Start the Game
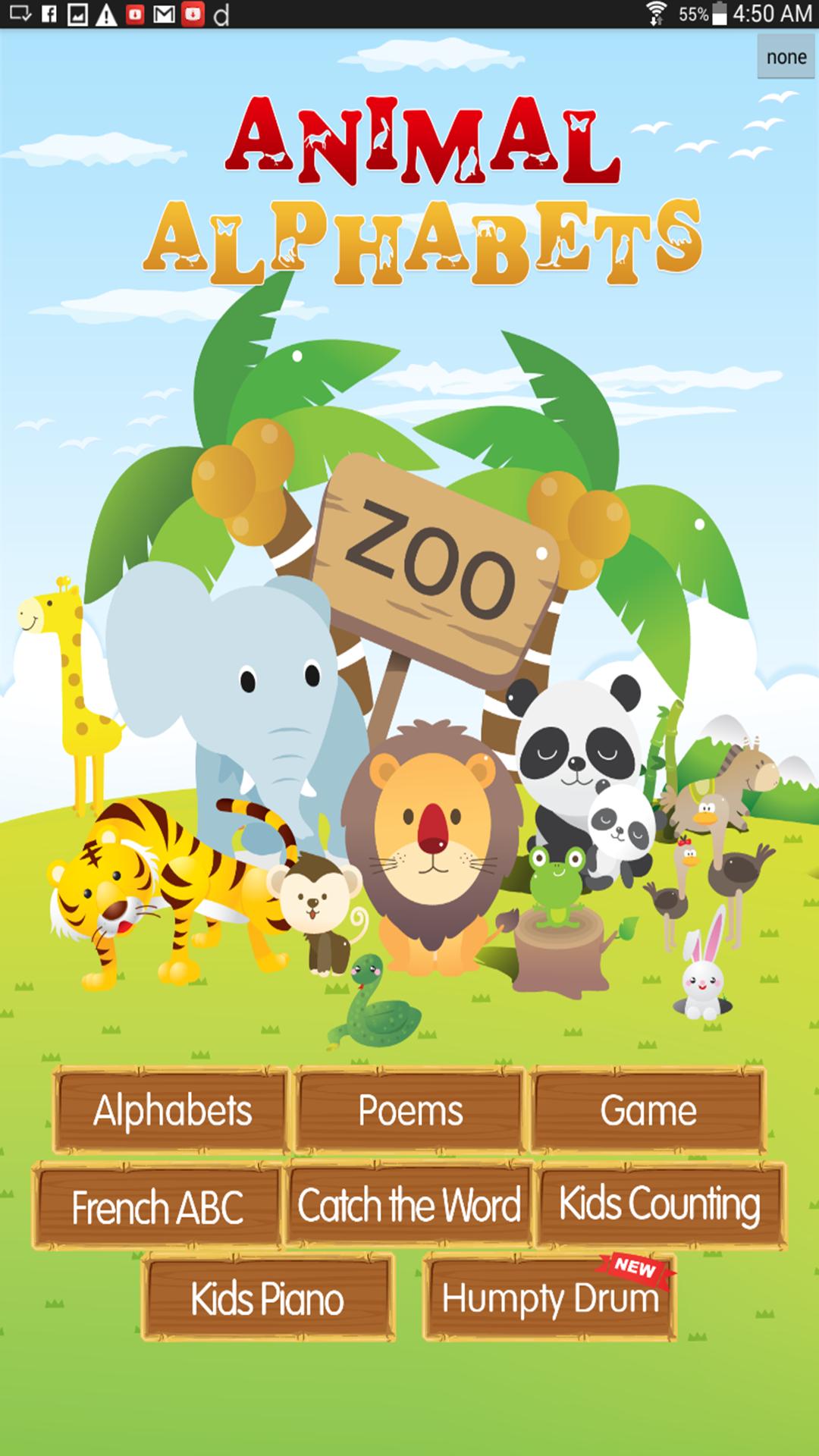Viewport: 819px width, 1456px height. (648, 1110)
